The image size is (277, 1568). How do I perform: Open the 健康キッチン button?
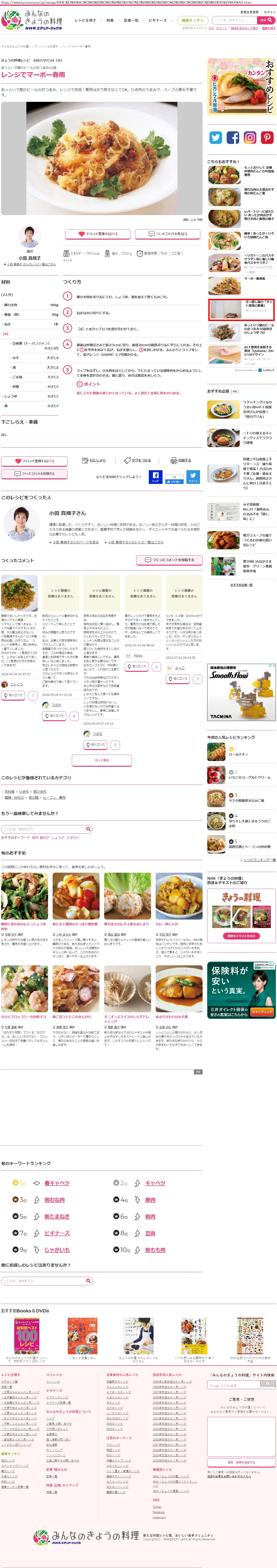[x=192, y=20]
